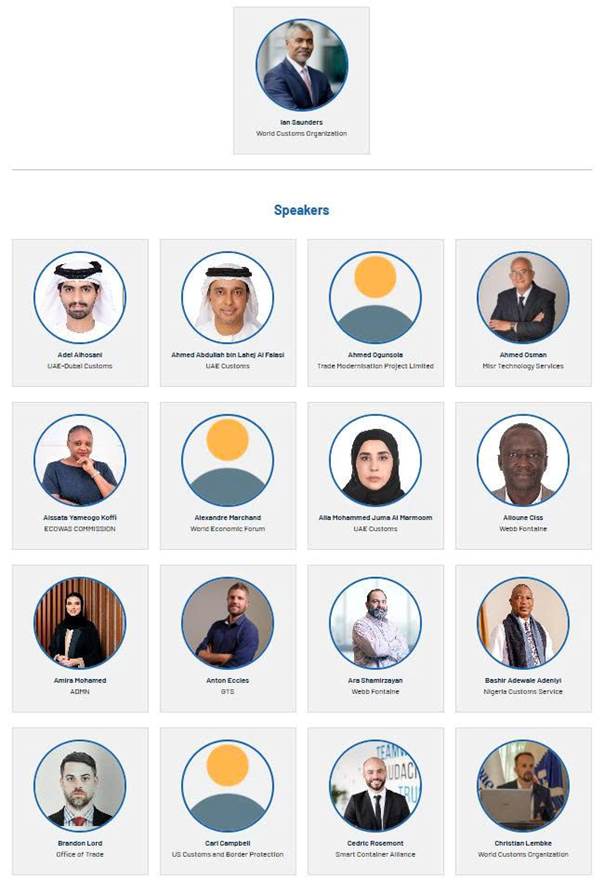View Adel Alhosani's speaker profile
The image size is (604, 880).
coord(80,311)
